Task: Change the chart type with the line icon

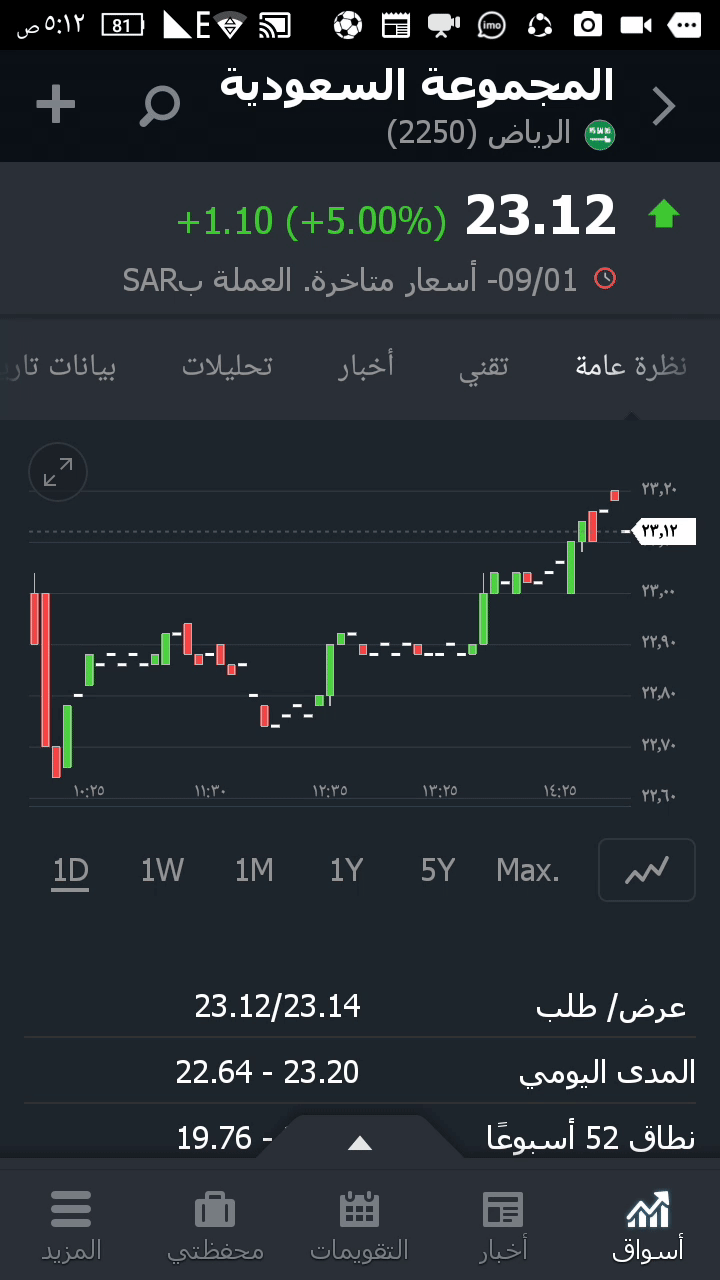Action: pos(646,871)
